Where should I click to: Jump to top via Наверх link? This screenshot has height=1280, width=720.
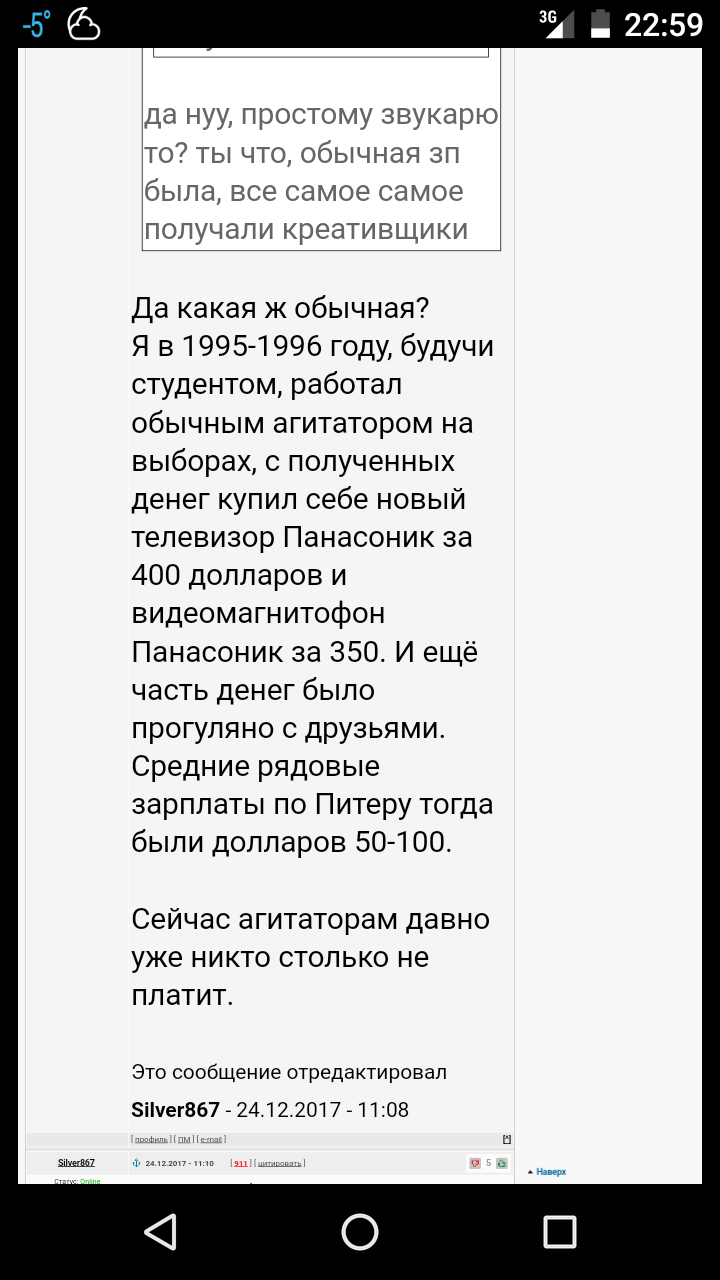[551, 1171]
